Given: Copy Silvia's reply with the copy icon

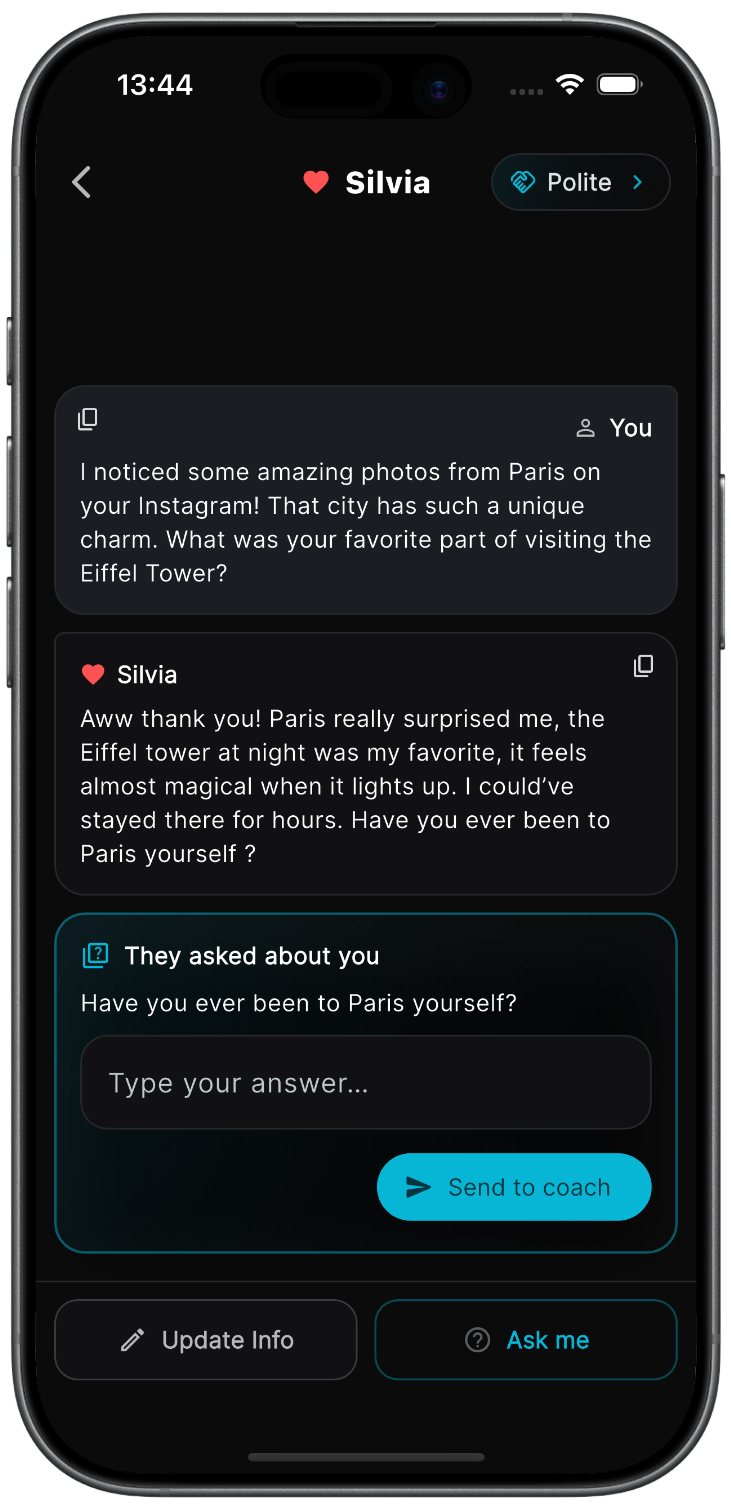Looking at the screenshot, I should [x=644, y=665].
